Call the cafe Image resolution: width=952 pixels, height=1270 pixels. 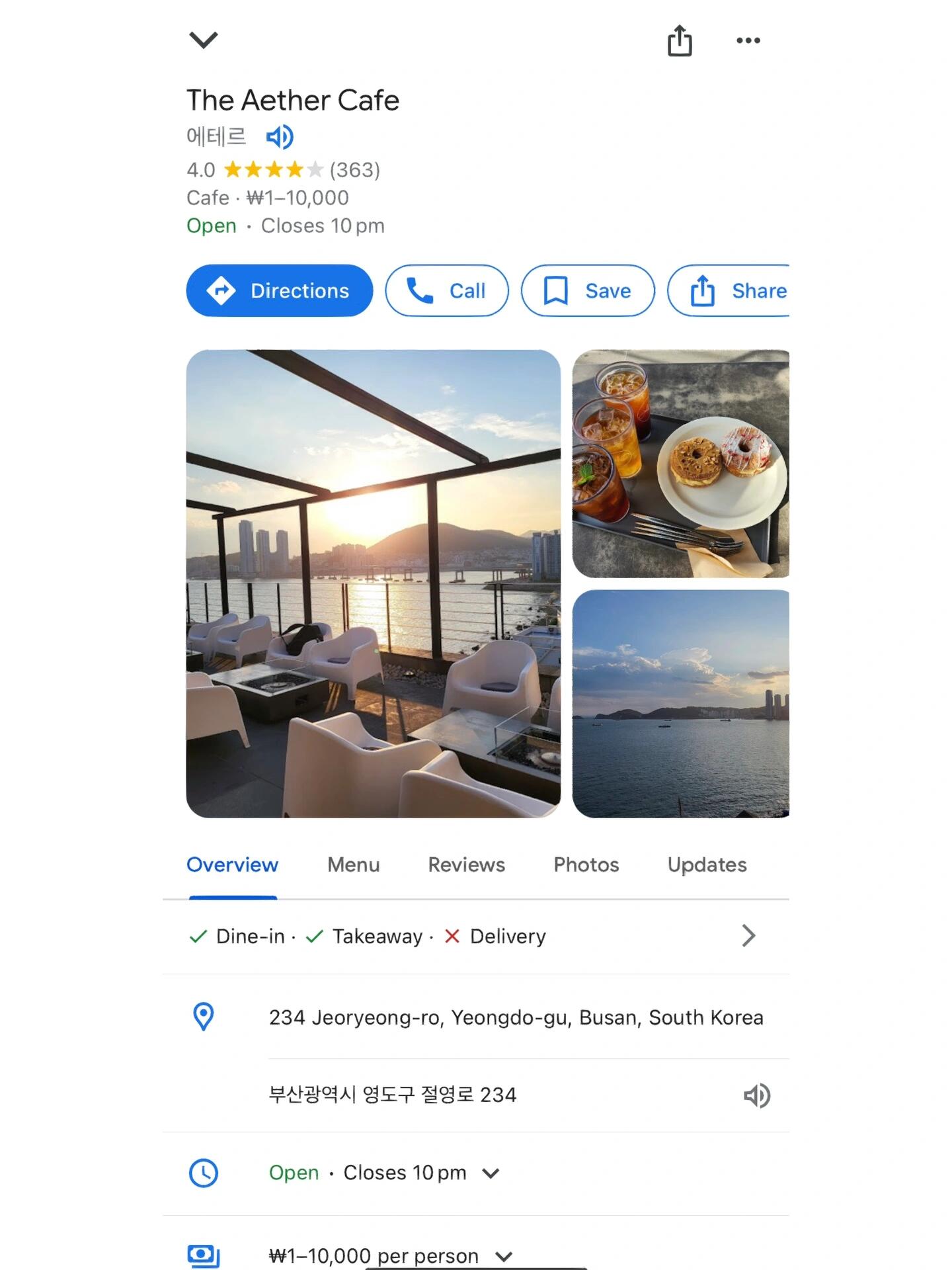[x=447, y=290]
